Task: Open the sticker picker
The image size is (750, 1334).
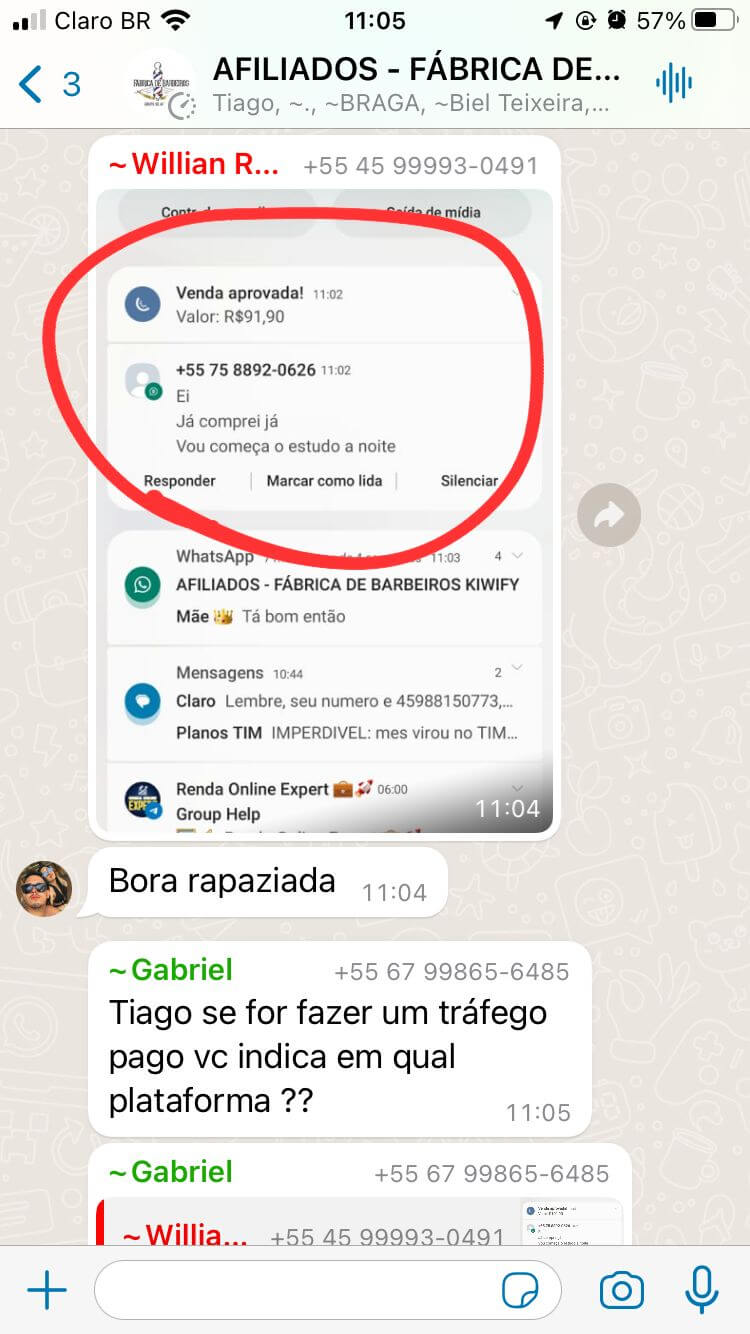Action: click(520, 1290)
